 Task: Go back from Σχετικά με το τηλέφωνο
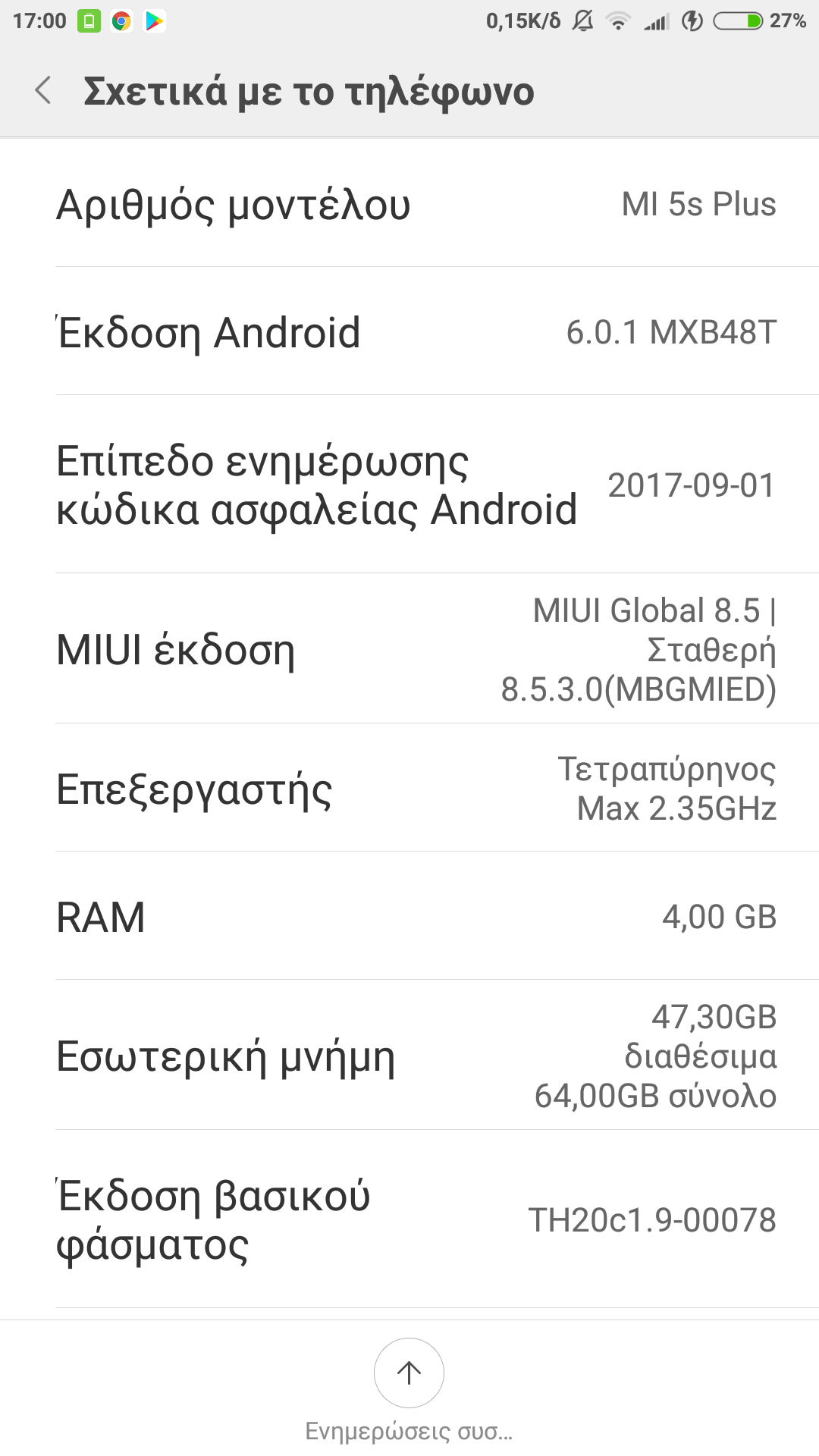(43, 91)
